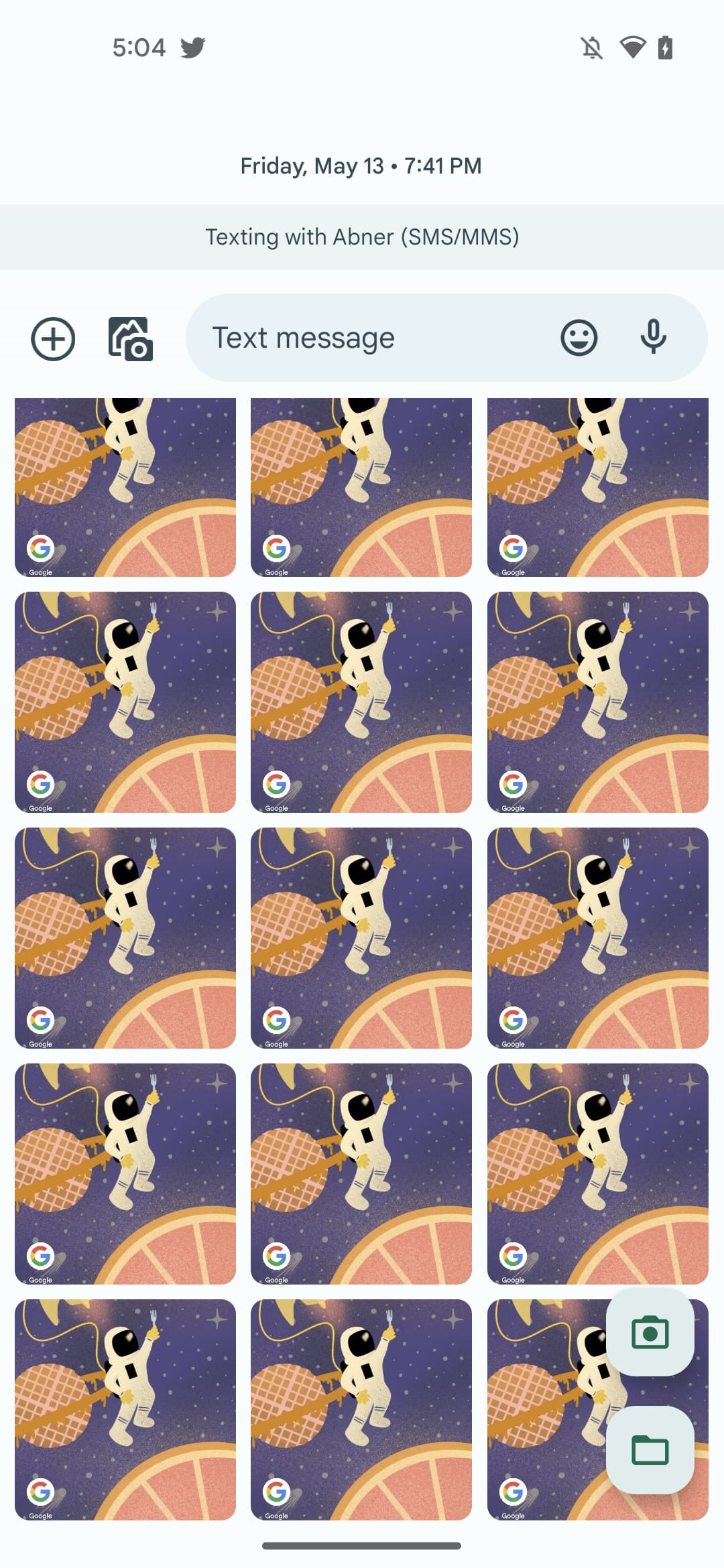Launch the camera from the floating button
Image resolution: width=724 pixels, height=1568 pixels.
(650, 1332)
